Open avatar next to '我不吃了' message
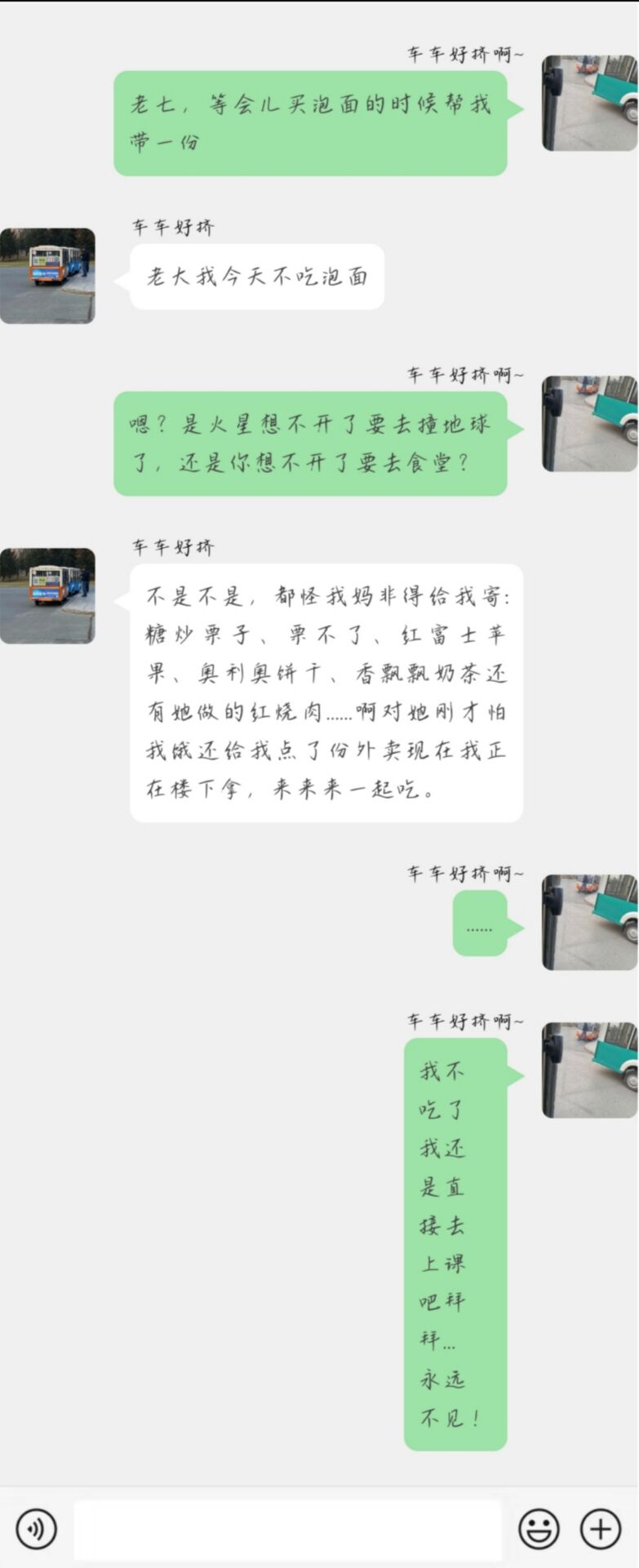 point(589,1070)
